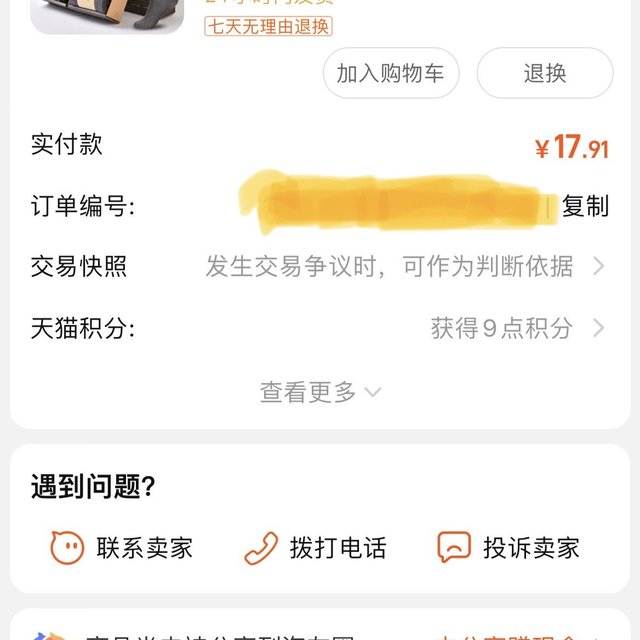
Task: File a complaint via 投诉卖家
Action: coord(509,548)
